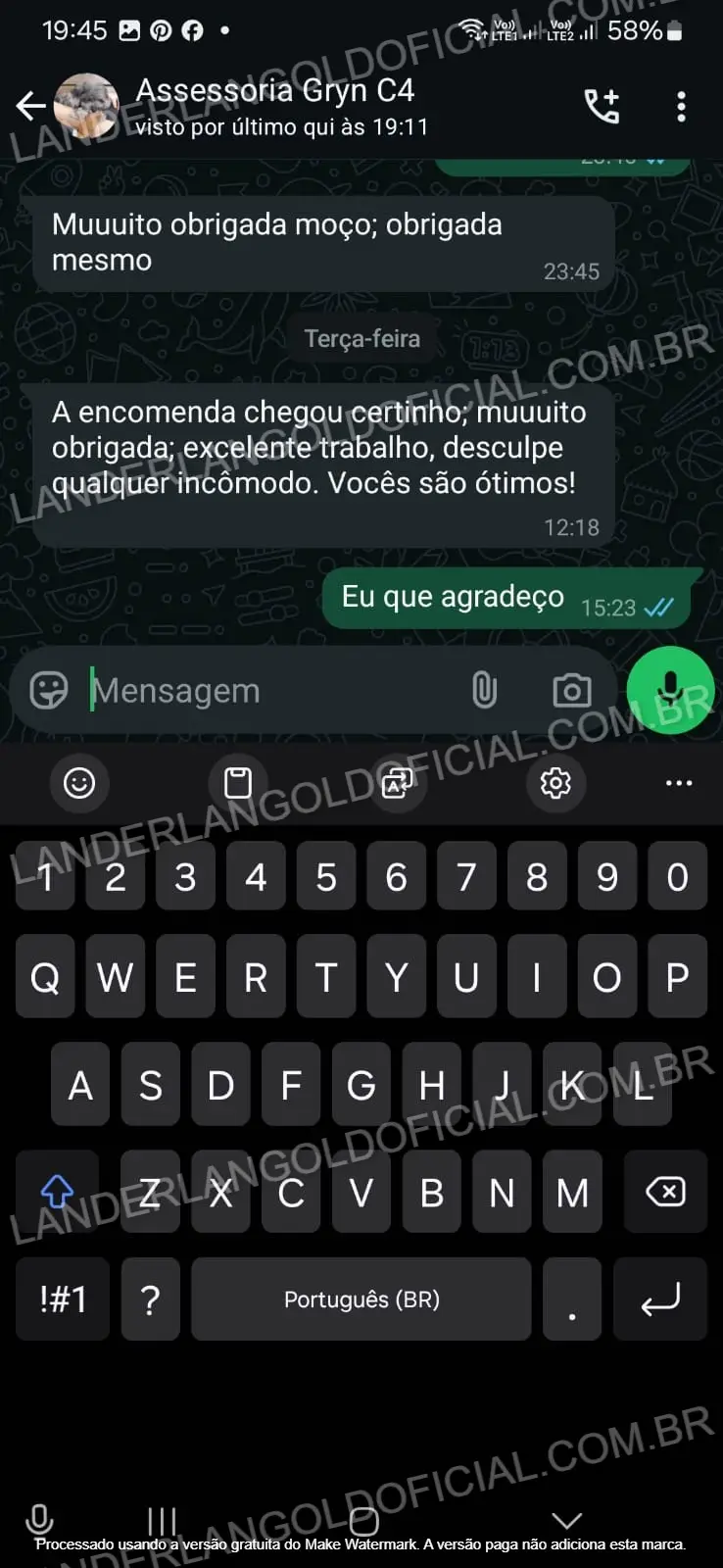This screenshot has width=723, height=1568.
Task: Open the keyboard emoji panel
Action: pos(79,782)
